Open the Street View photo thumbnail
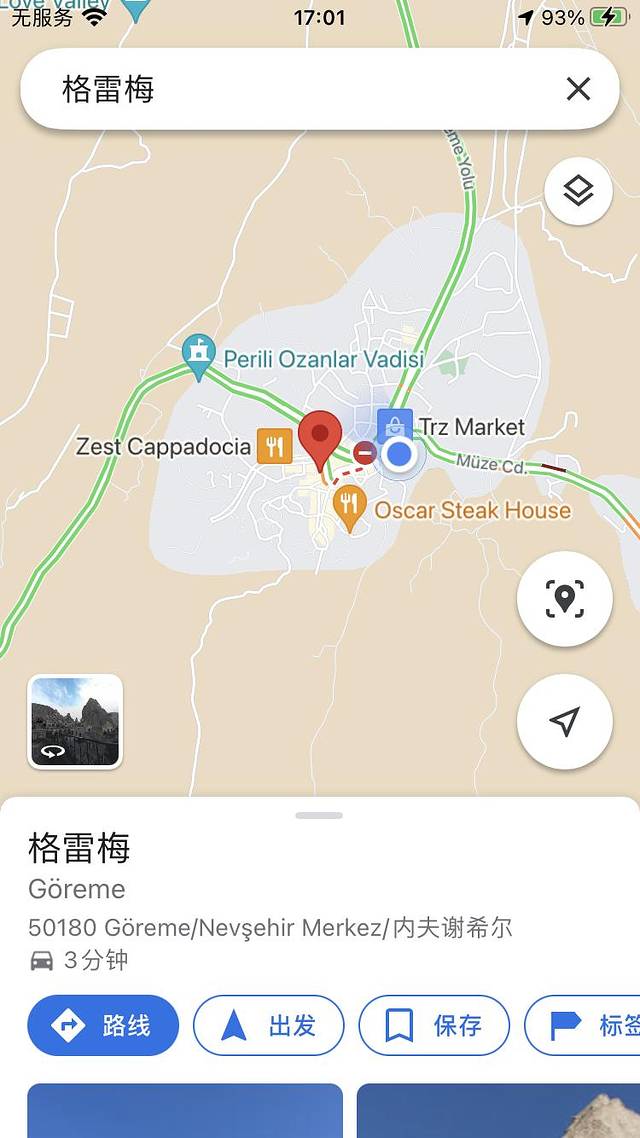This screenshot has height=1138, width=640. (75, 721)
